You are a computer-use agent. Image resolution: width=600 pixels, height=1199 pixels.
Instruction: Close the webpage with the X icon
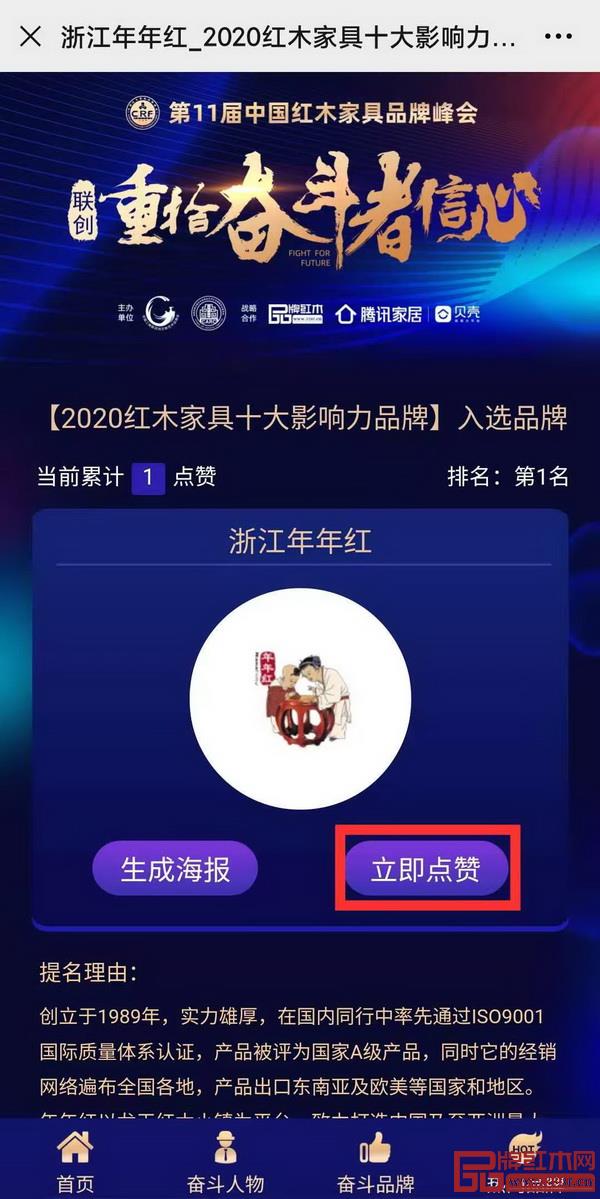point(31,37)
